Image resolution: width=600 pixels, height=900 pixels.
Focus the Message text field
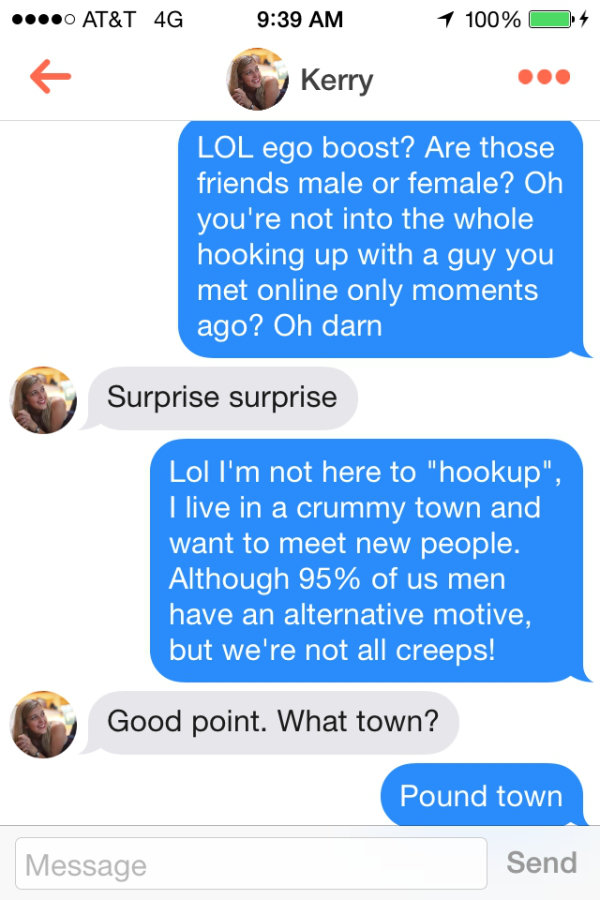[x=251, y=864]
